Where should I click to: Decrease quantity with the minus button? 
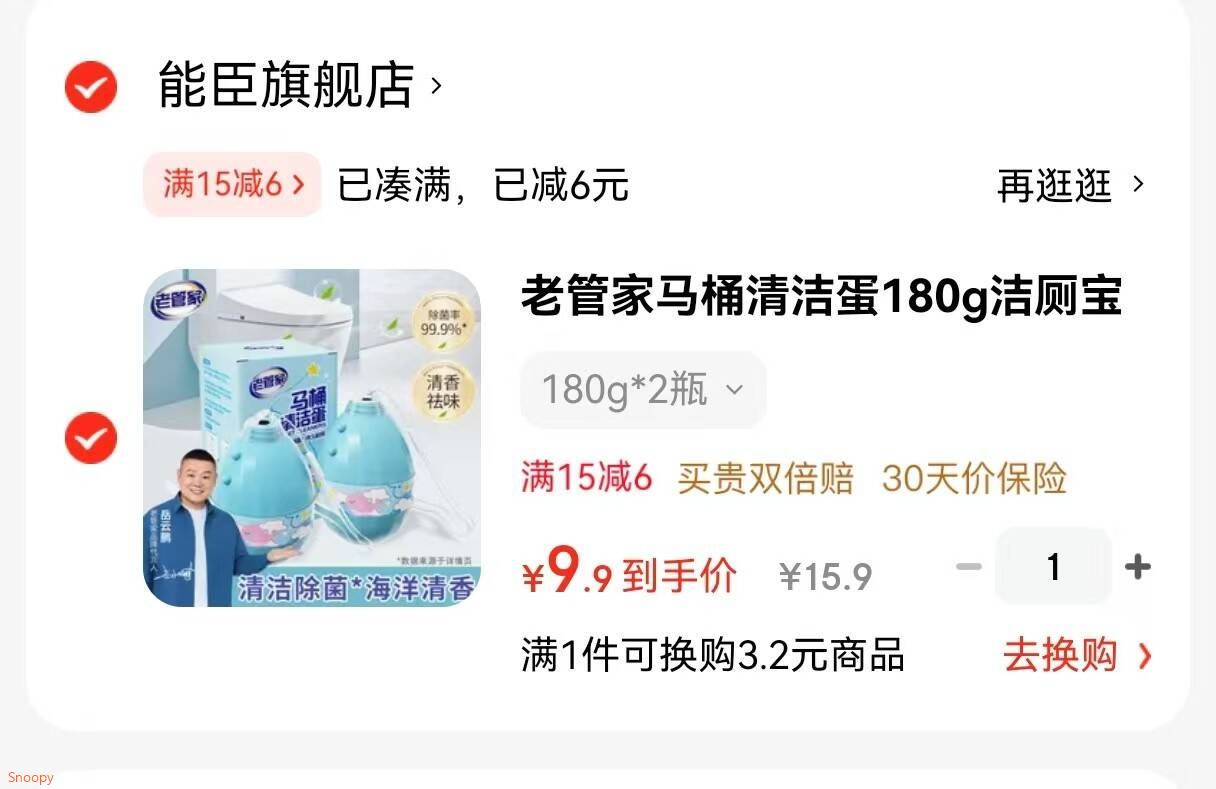tap(968, 567)
